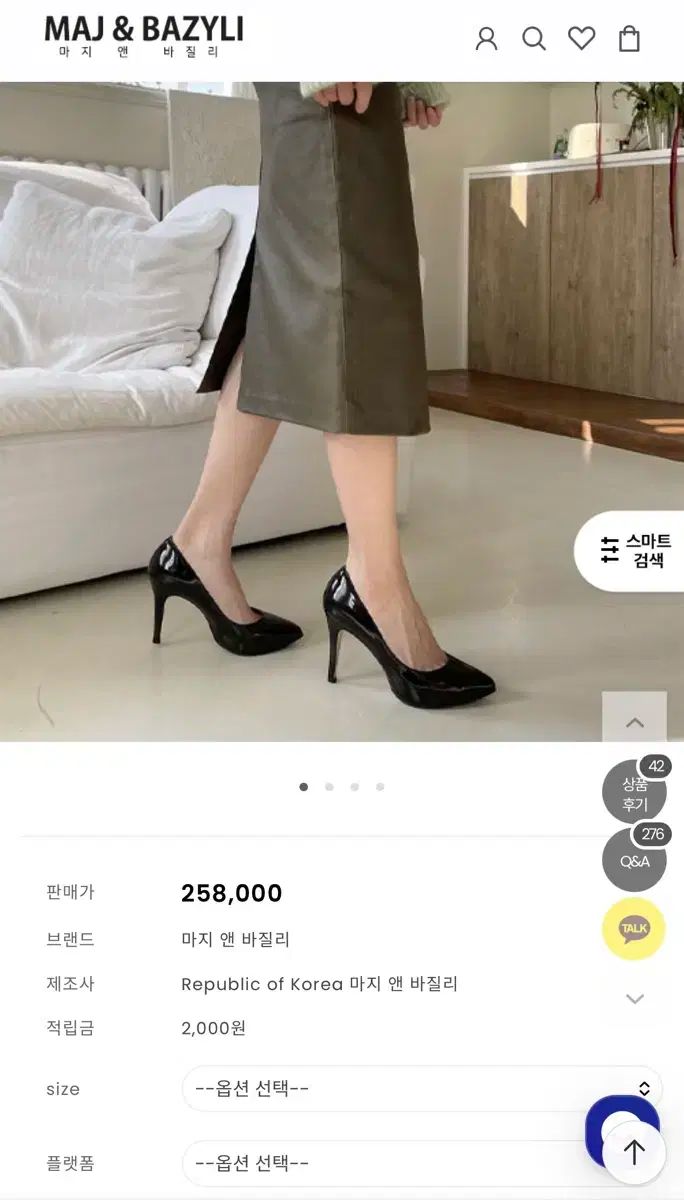Viewport: 684px width, 1200px height.
Task: Open the search magnifier
Action: pyautogui.click(x=534, y=39)
